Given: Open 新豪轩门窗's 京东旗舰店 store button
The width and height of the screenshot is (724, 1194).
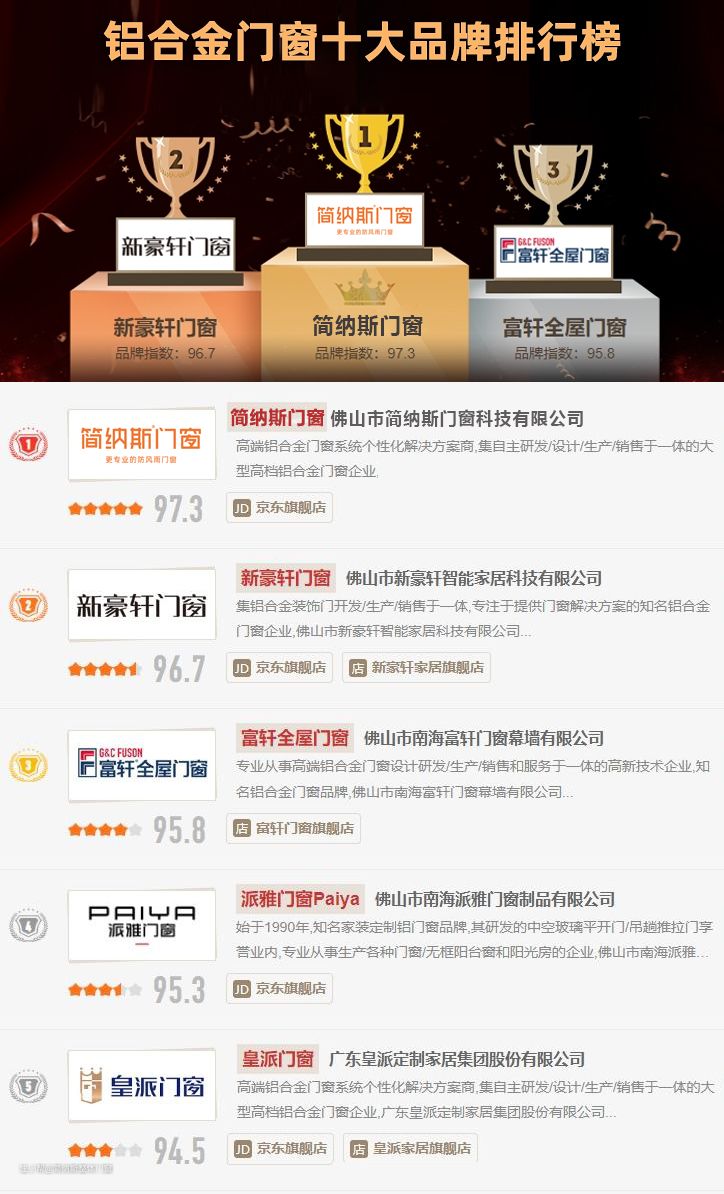Looking at the screenshot, I should point(280,668).
